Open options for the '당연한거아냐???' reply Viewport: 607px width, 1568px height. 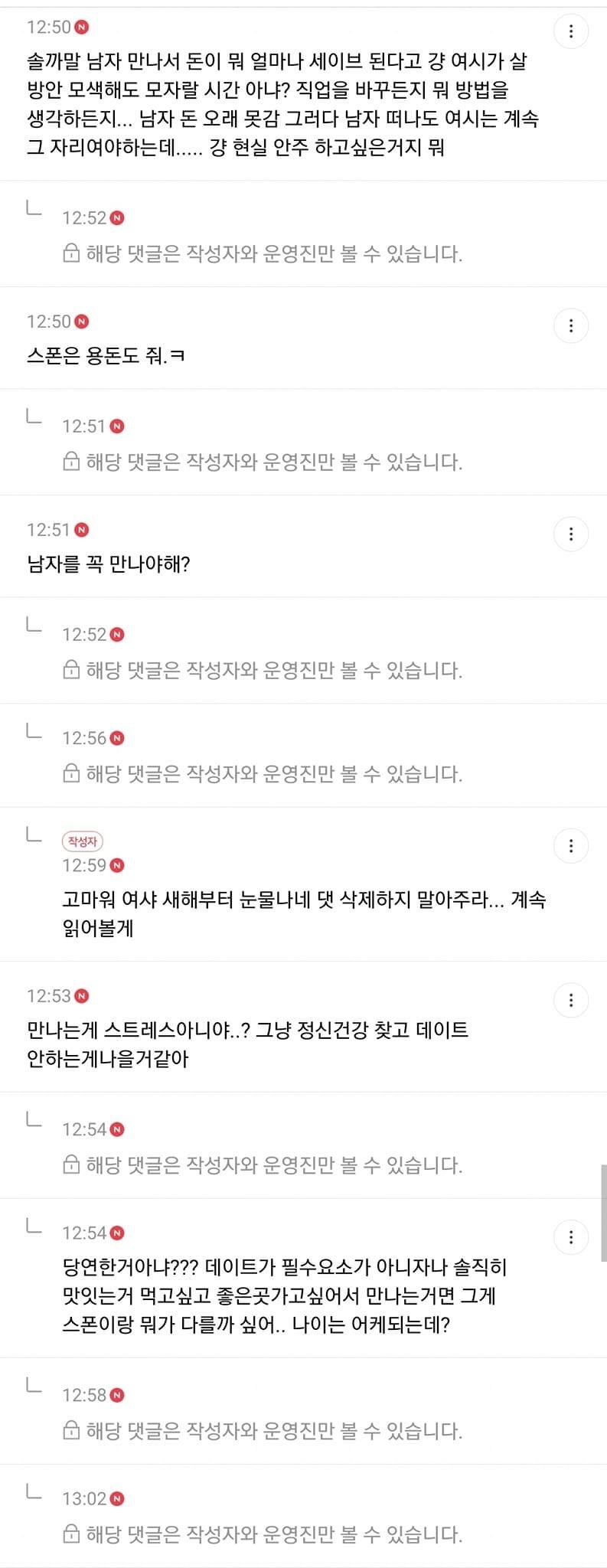click(x=570, y=1237)
